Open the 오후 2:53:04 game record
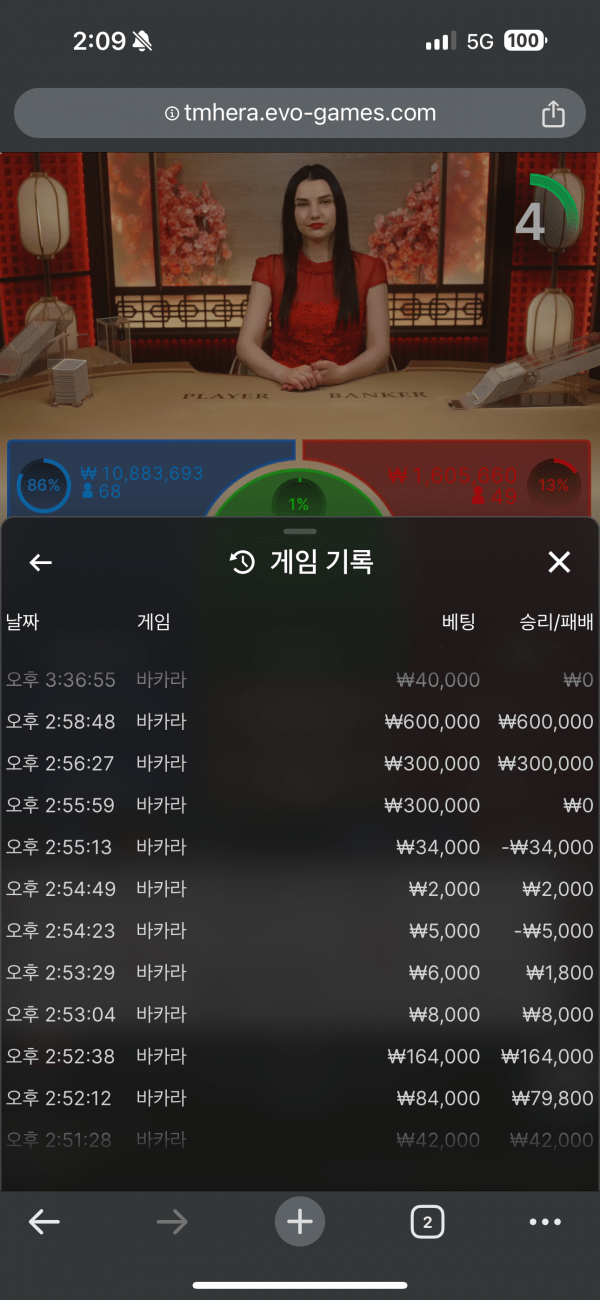This screenshot has width=600, height=1300. pyautogui.click(x=300, y=1015)
